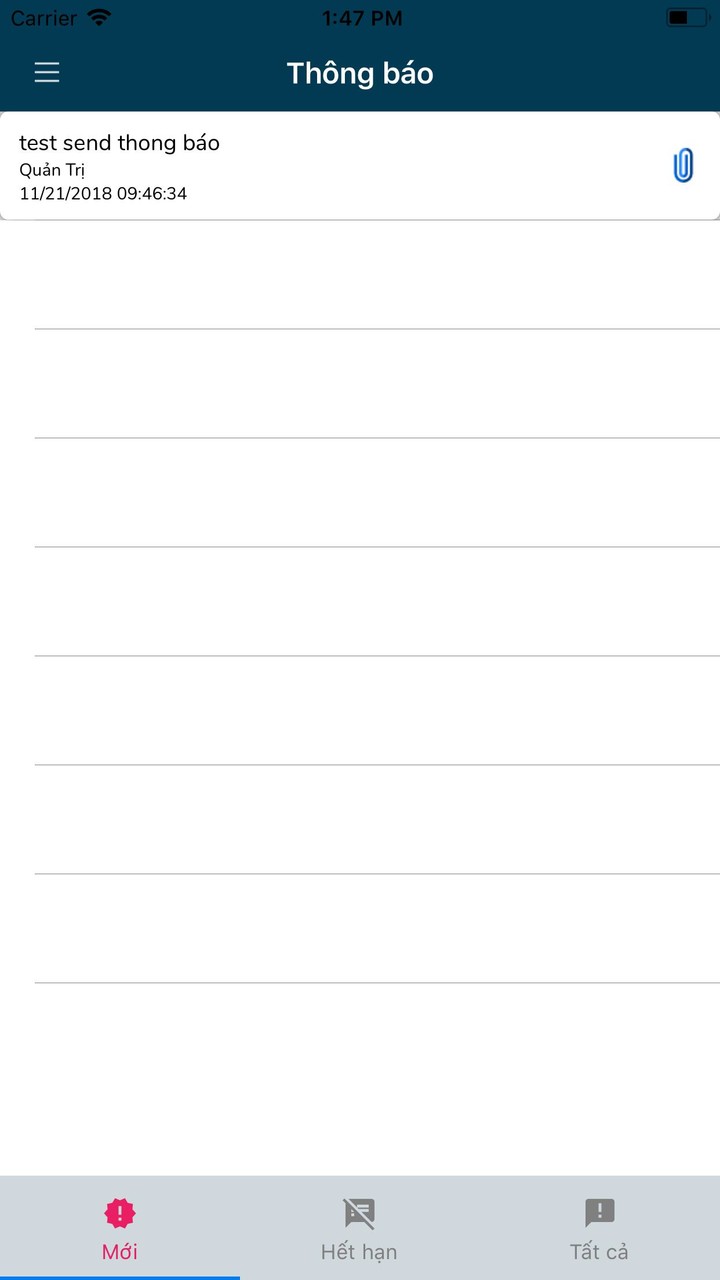
Task: Open the 'test send thong báo' notification
Action: [300, 166]
